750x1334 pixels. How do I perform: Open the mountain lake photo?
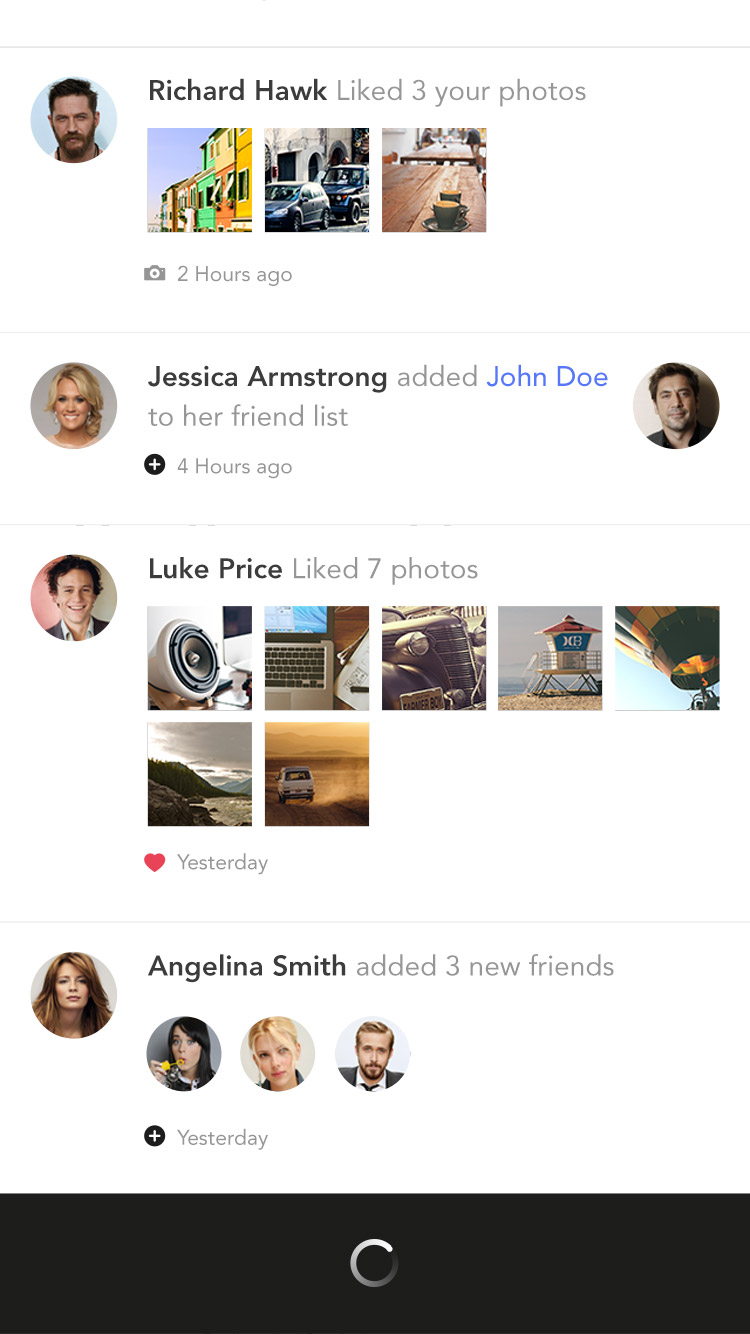[200, 774]
